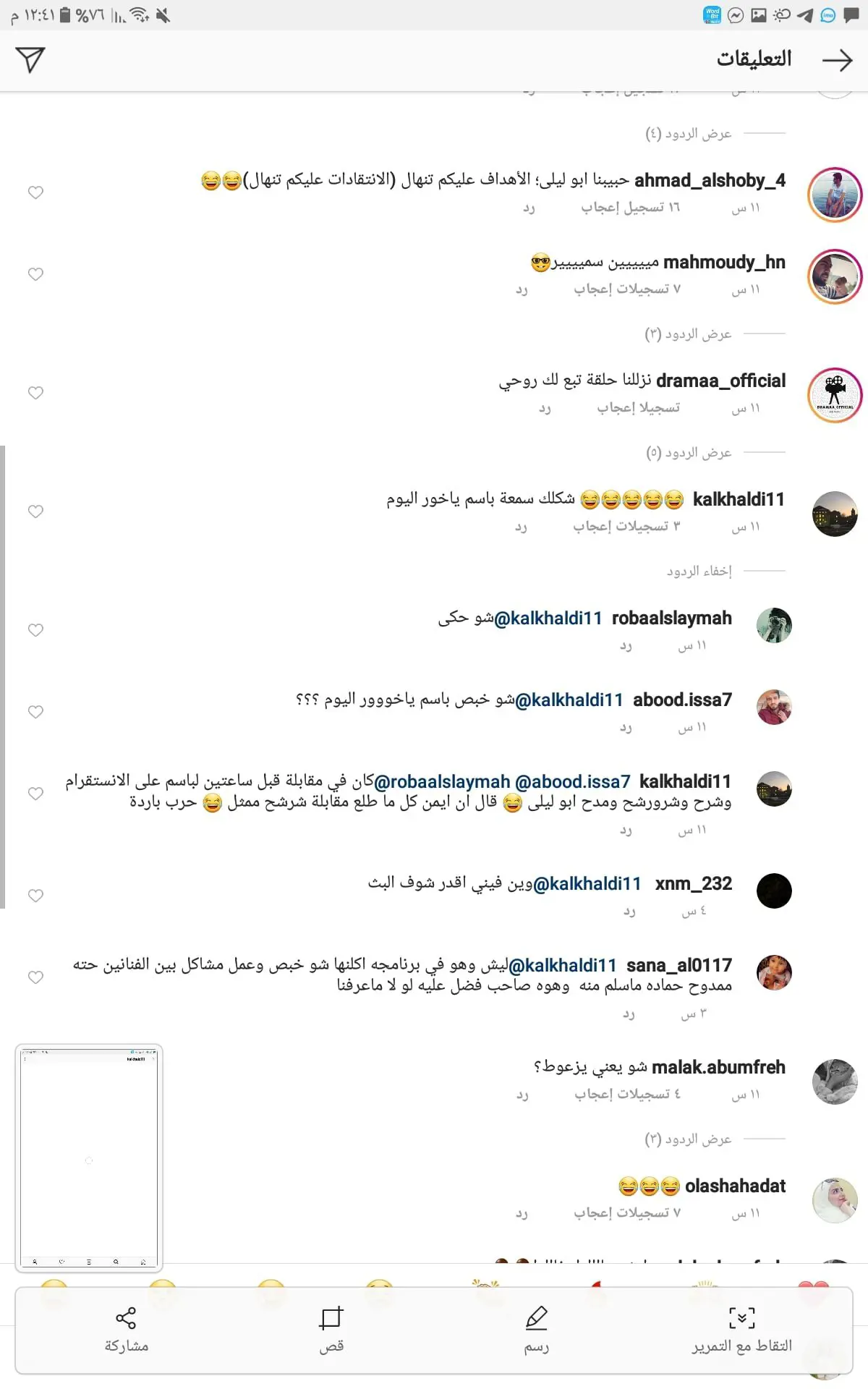
Task: Open the direct message paper plane icon
Action: [30, 59]
